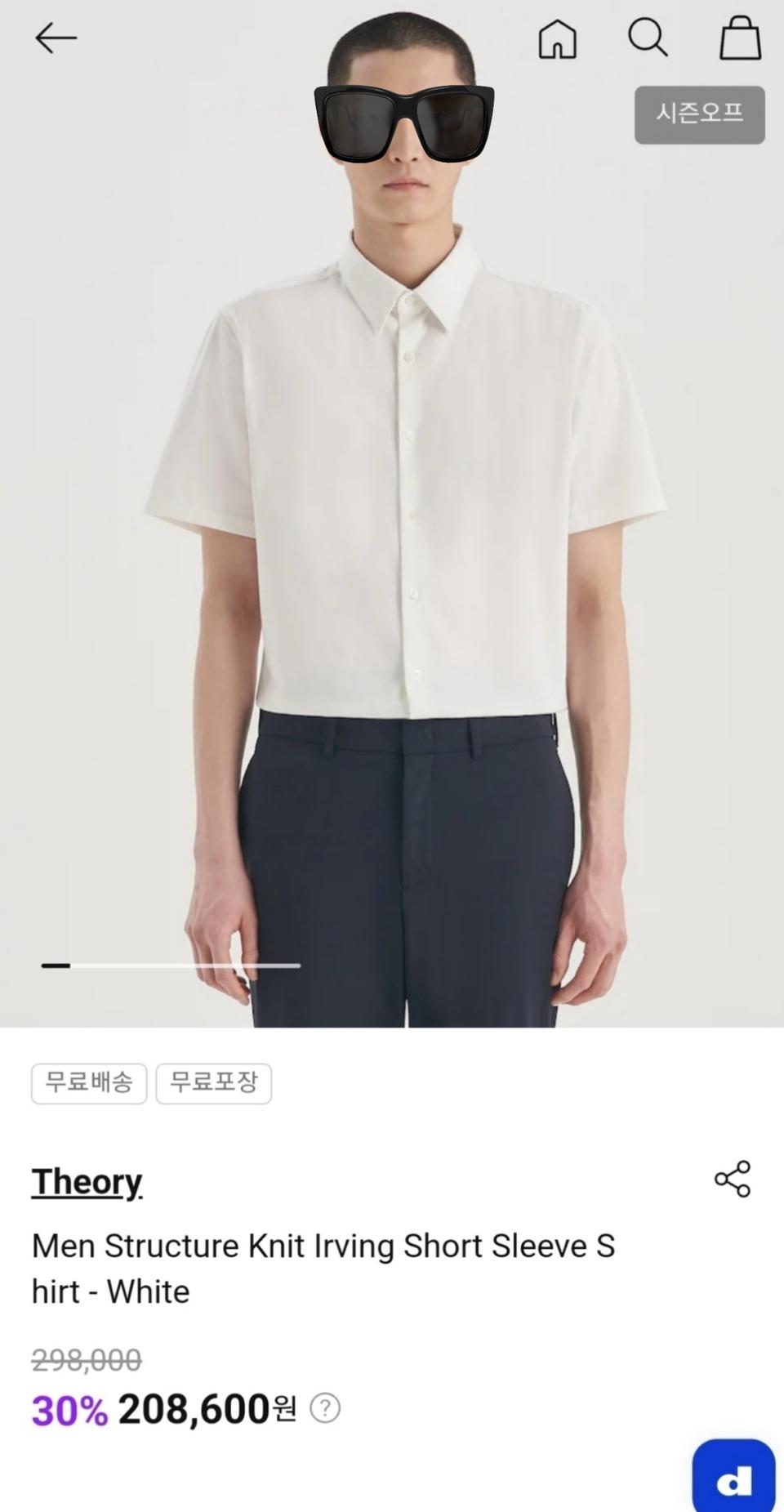Tap the share icon next to Theory
The image size is (784, 1512).
point(734,1180)
